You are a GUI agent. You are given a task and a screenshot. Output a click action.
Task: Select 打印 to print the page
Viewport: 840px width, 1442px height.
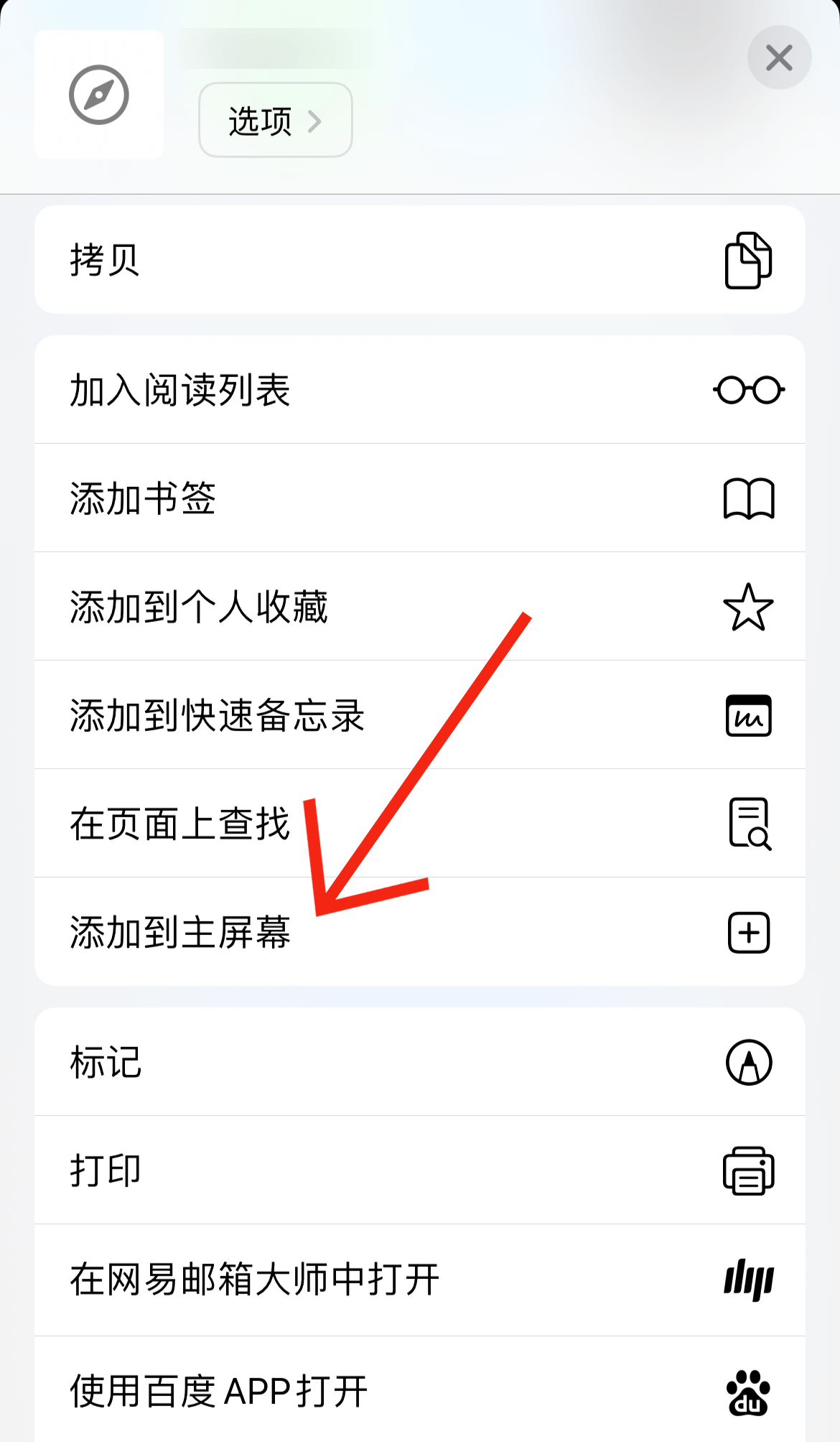pos(419,1171)
